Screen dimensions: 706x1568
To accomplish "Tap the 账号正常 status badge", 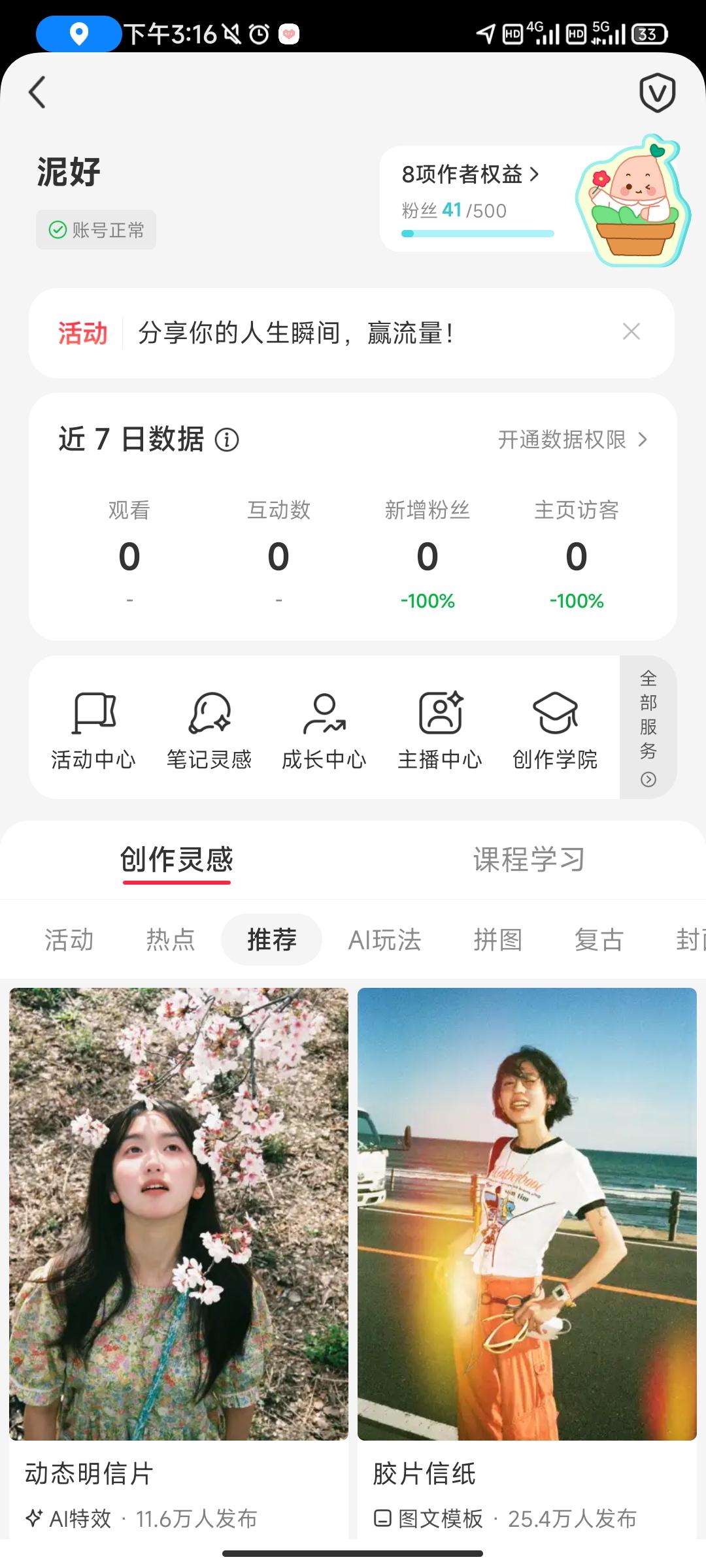I will [x=95, y=229].
